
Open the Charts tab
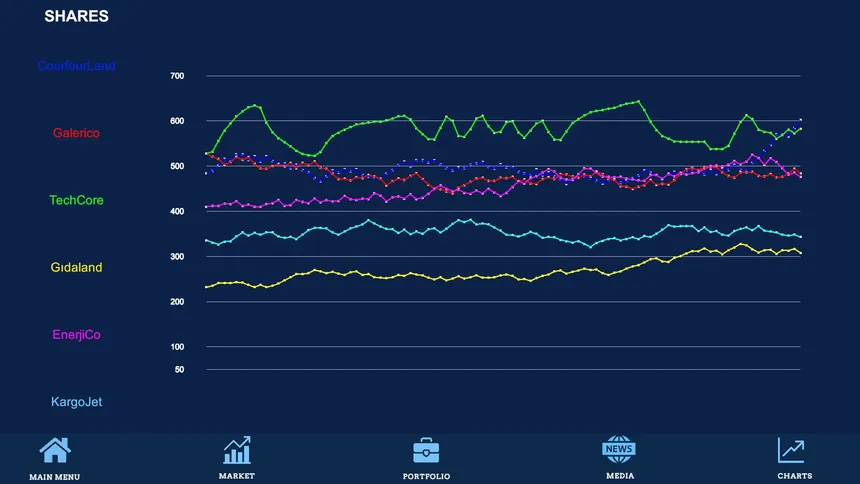pyautogui.click(x=794, y=458)
